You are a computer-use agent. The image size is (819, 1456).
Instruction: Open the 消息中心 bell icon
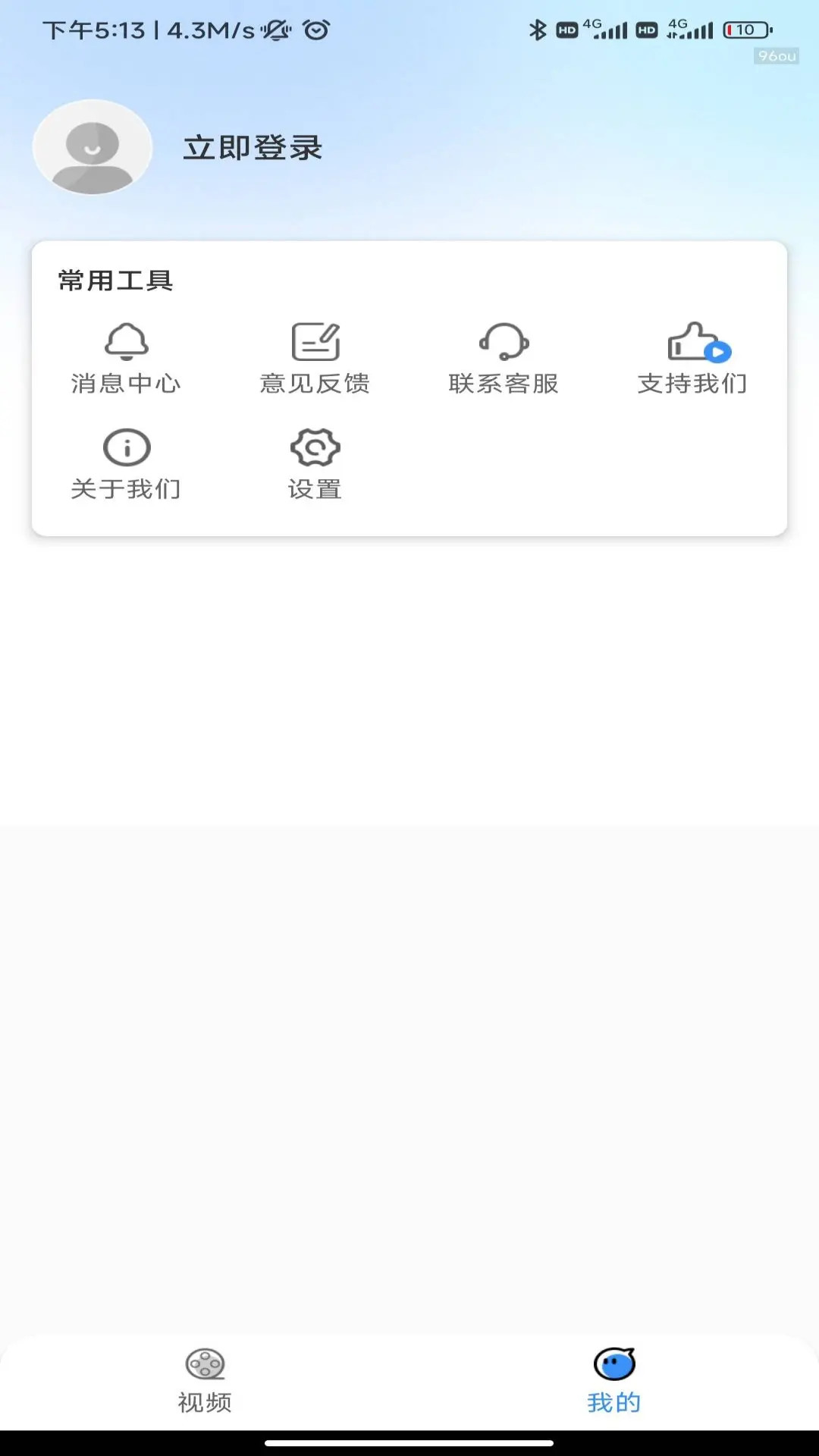tap(126, 341)
